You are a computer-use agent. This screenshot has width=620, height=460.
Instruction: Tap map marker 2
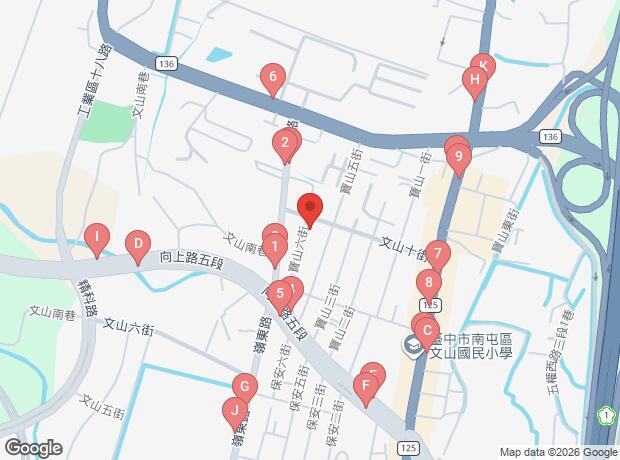click(285, 144)
